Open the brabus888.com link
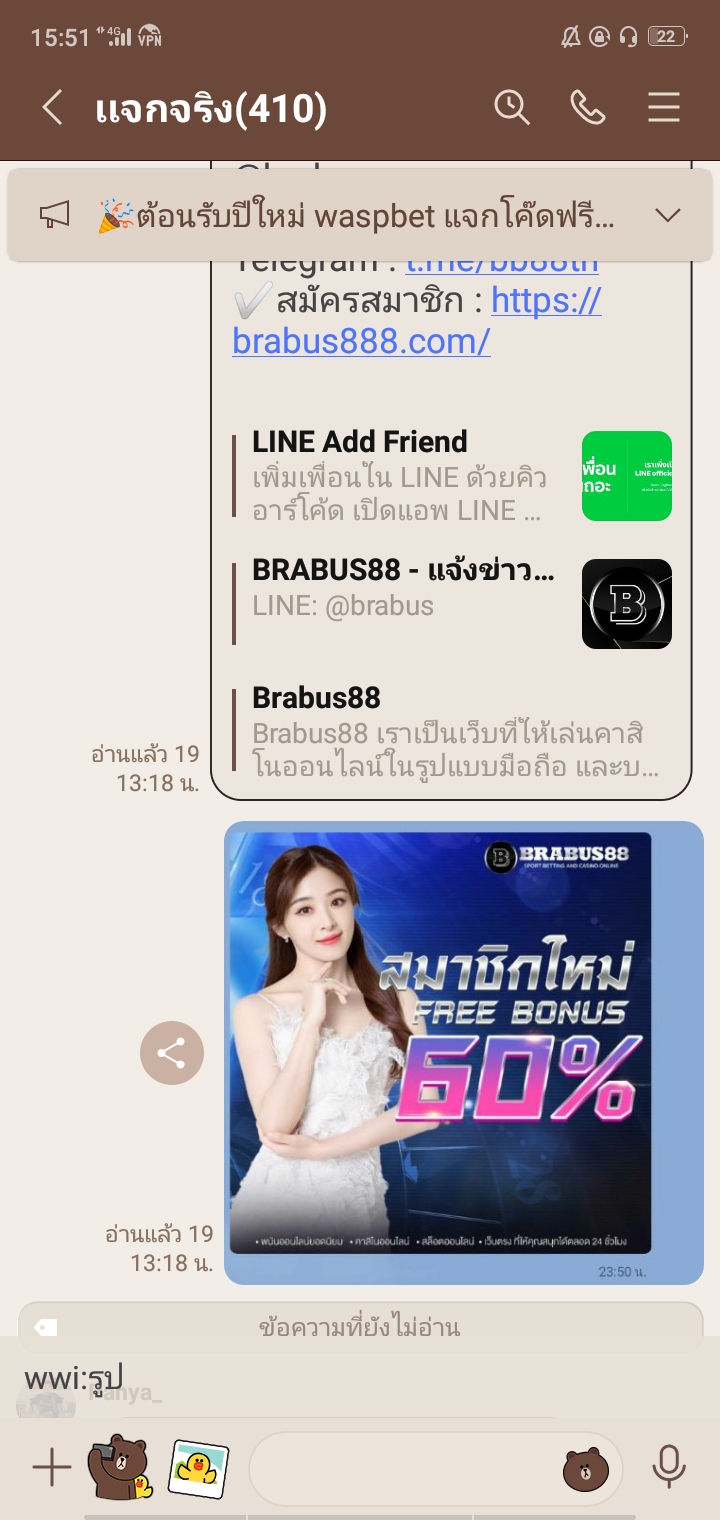Viewport: 720px width, 1520px height. pos(362,341)
